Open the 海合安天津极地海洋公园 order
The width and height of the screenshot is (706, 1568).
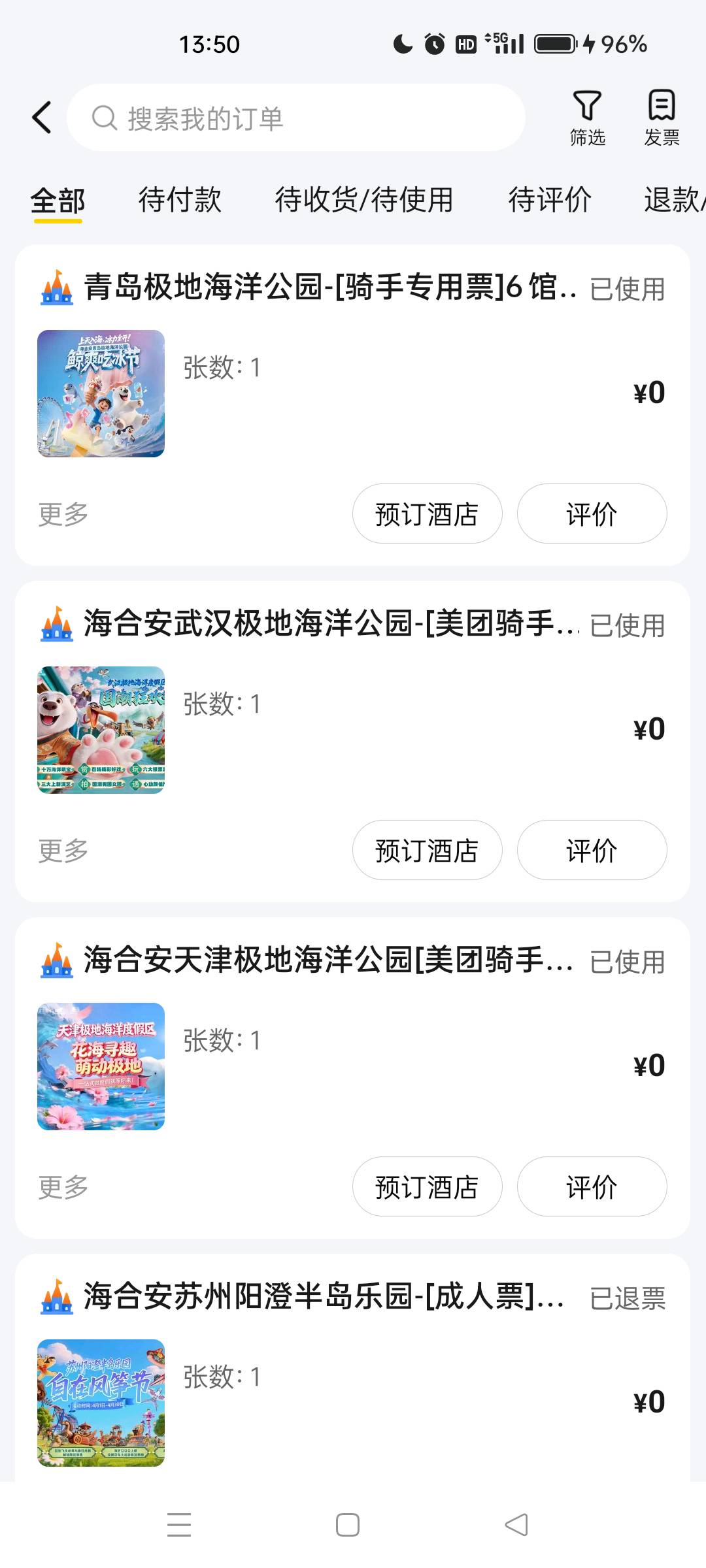click(327, 960)
